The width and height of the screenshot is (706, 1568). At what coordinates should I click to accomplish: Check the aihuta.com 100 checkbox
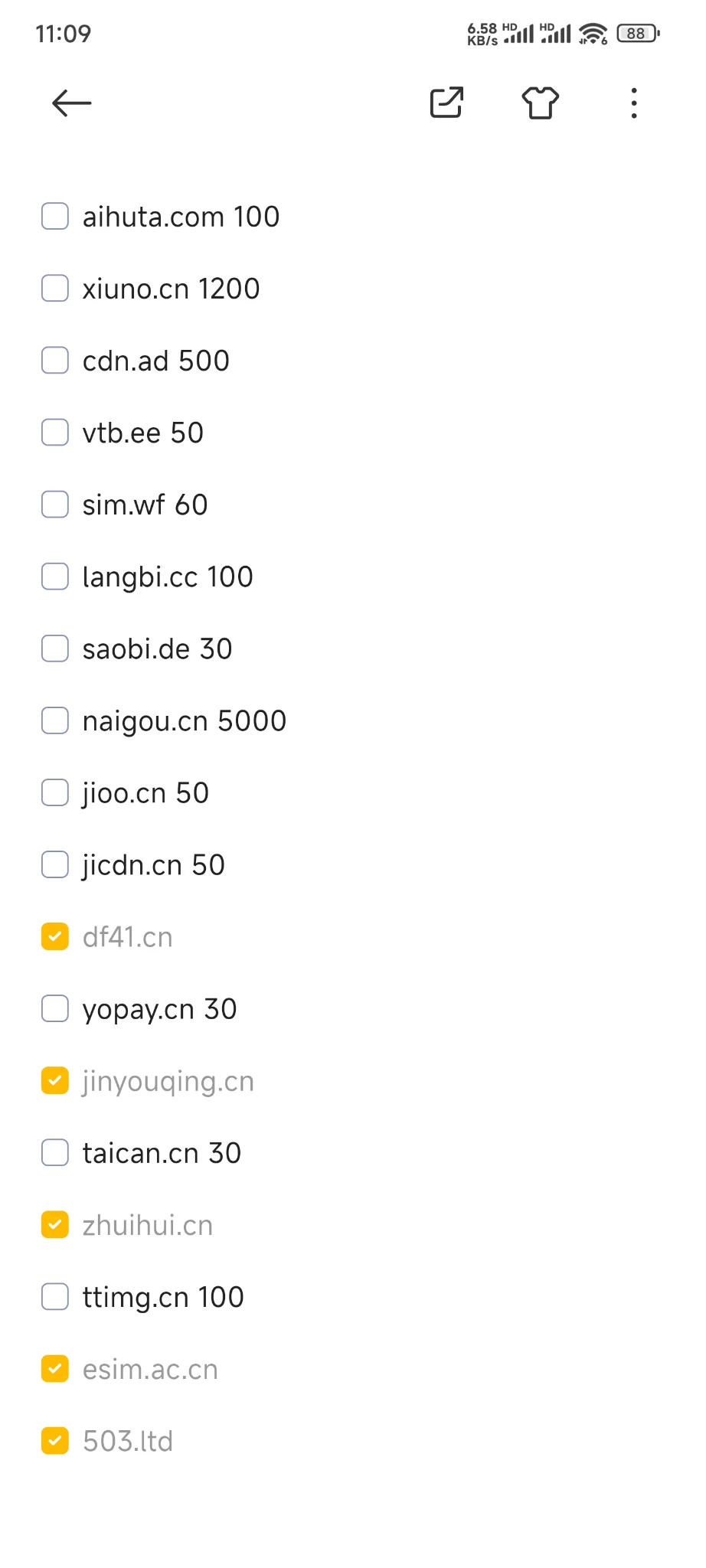pyautogui.click(x=55, y=217)
